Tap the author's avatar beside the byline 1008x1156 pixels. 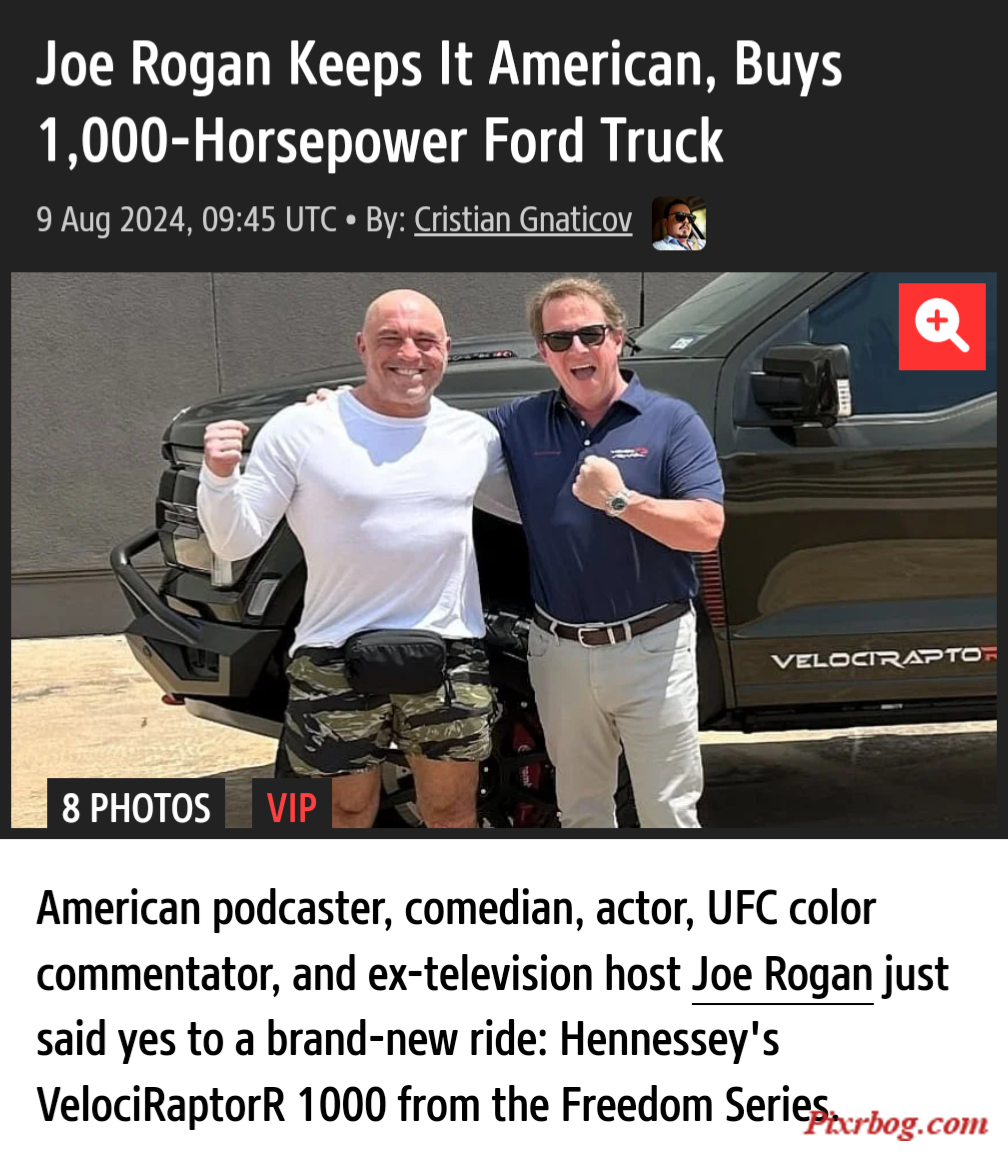[678, 222]
